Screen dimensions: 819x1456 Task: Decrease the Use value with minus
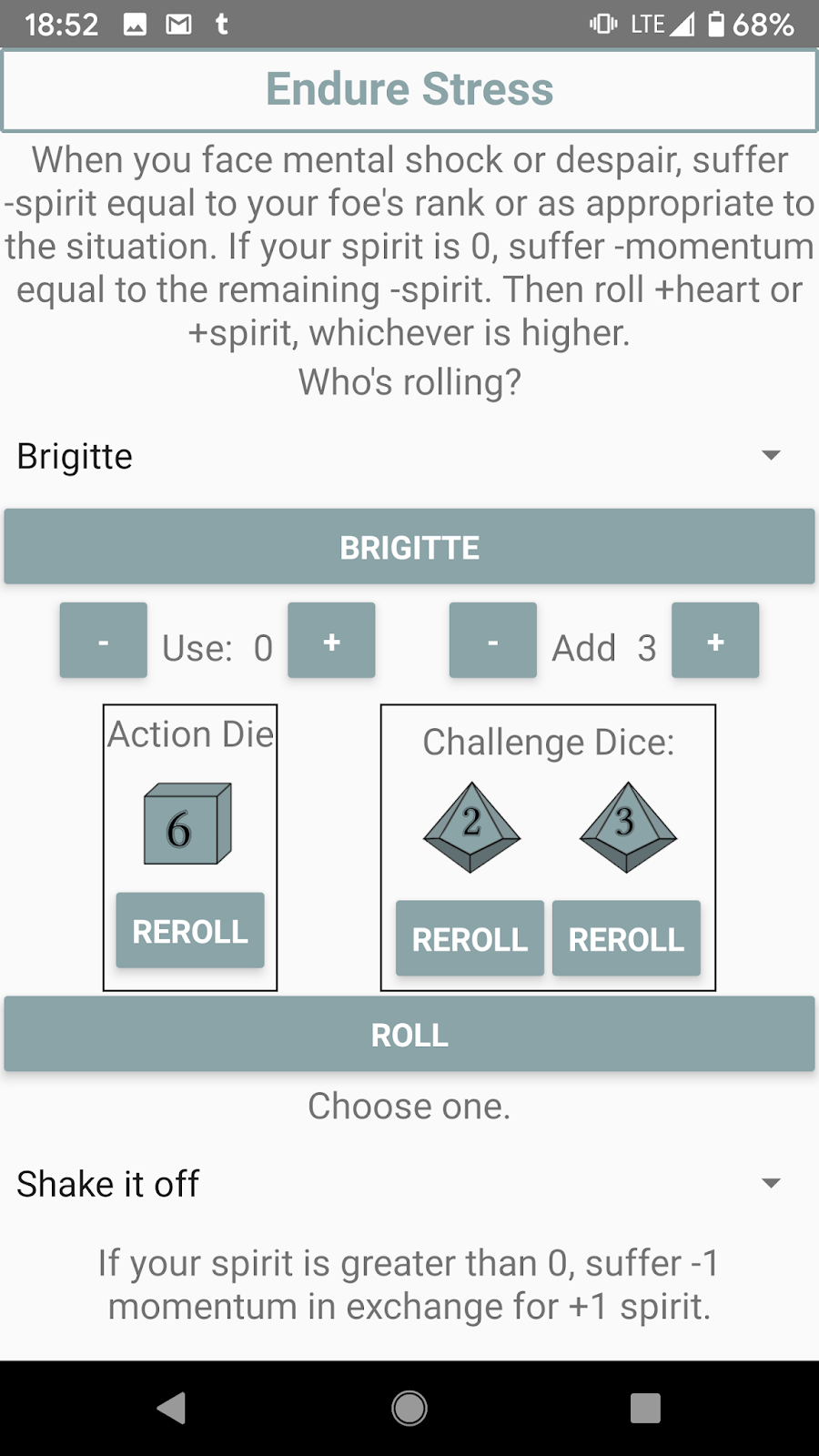(x=103, y=641)
